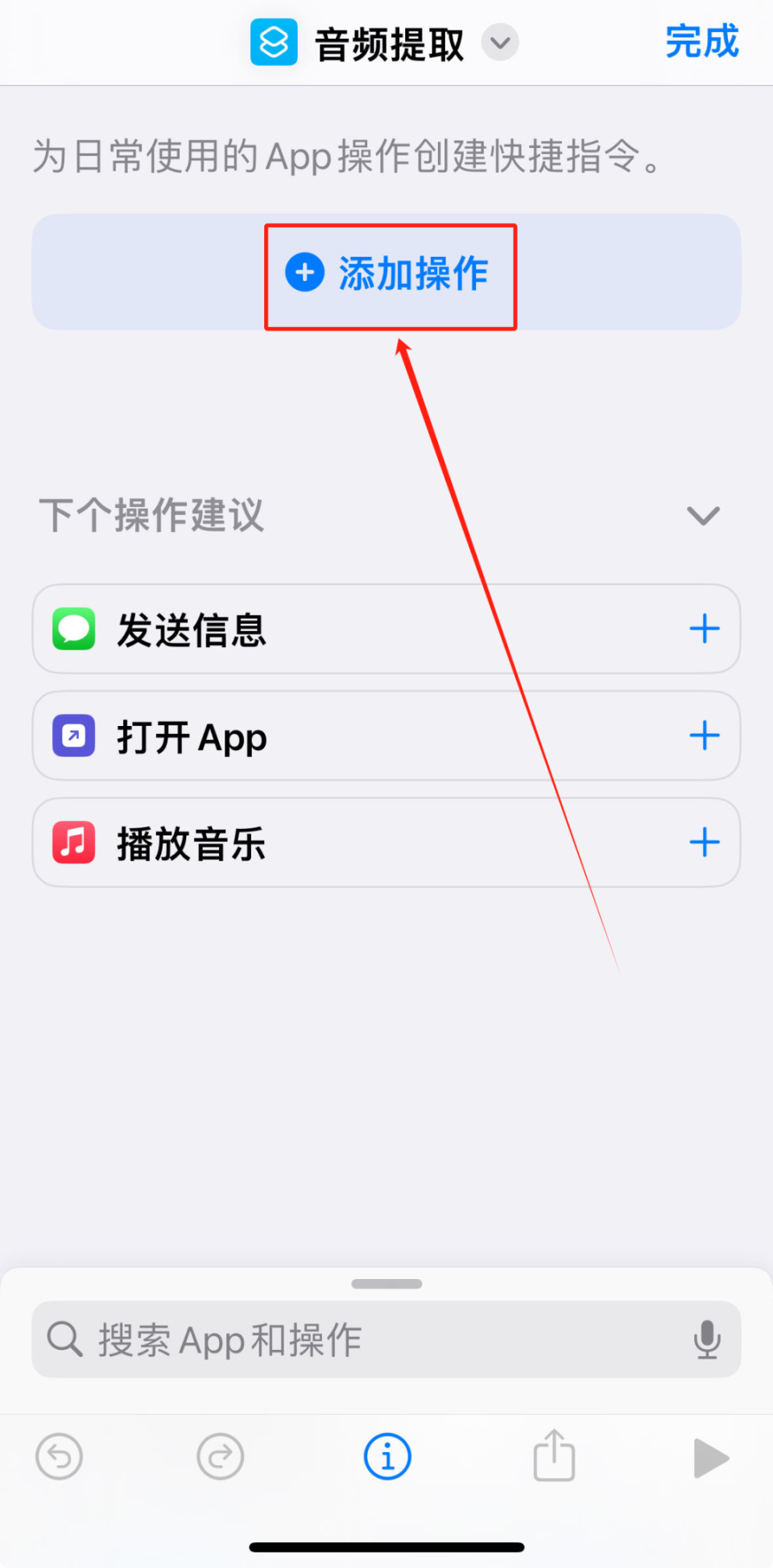
Task: Add the 打开App action with its plus button
Action: (x=704, y=735)
